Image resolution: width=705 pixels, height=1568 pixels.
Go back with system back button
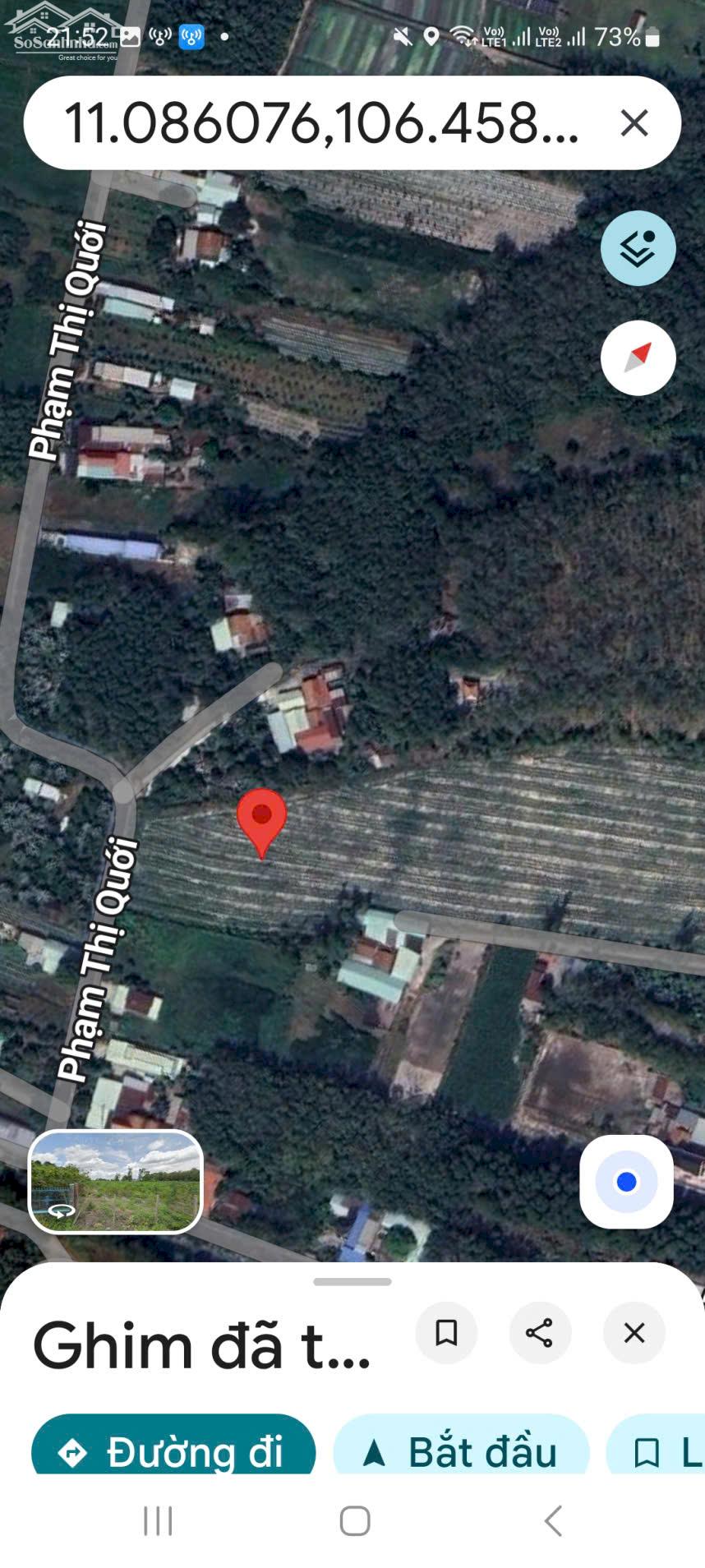[553, 1521]
